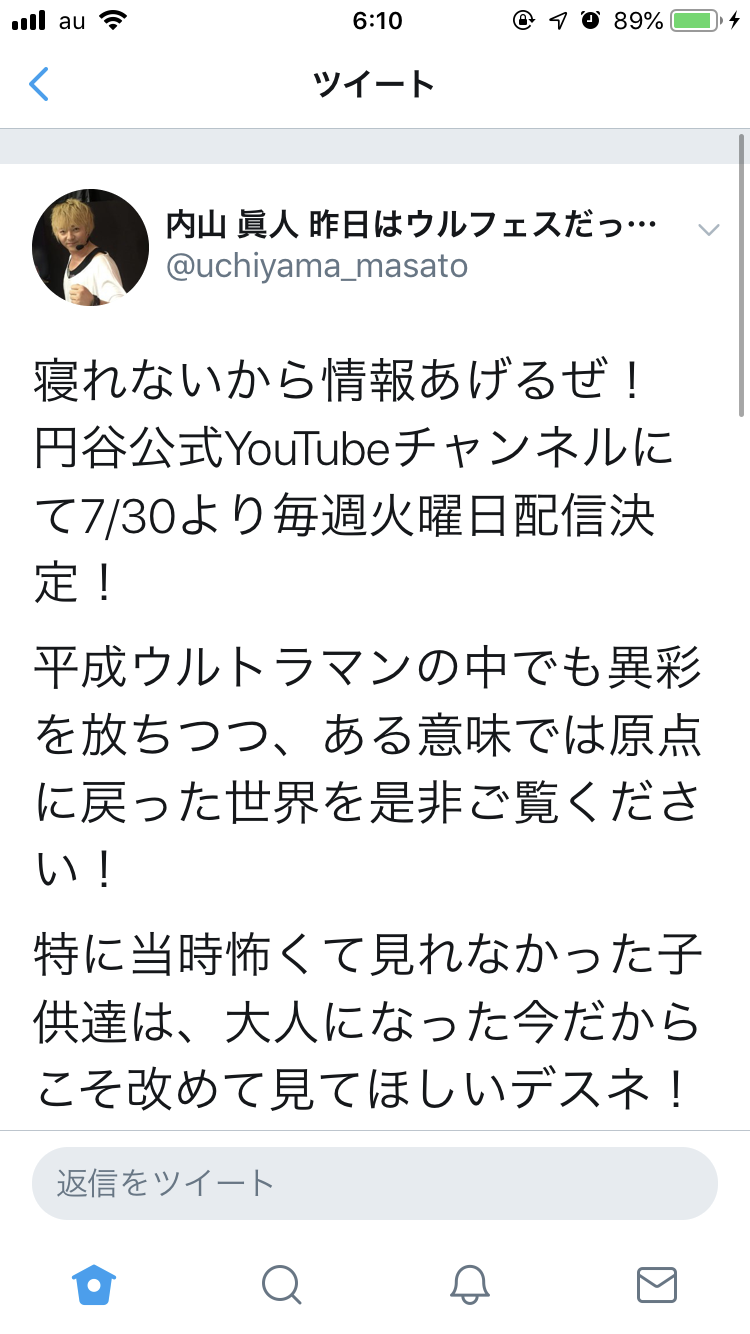Screen dimensions: 750x1334
Task: Tap the 返信をツイート reply field
Action: point(375,1183)
